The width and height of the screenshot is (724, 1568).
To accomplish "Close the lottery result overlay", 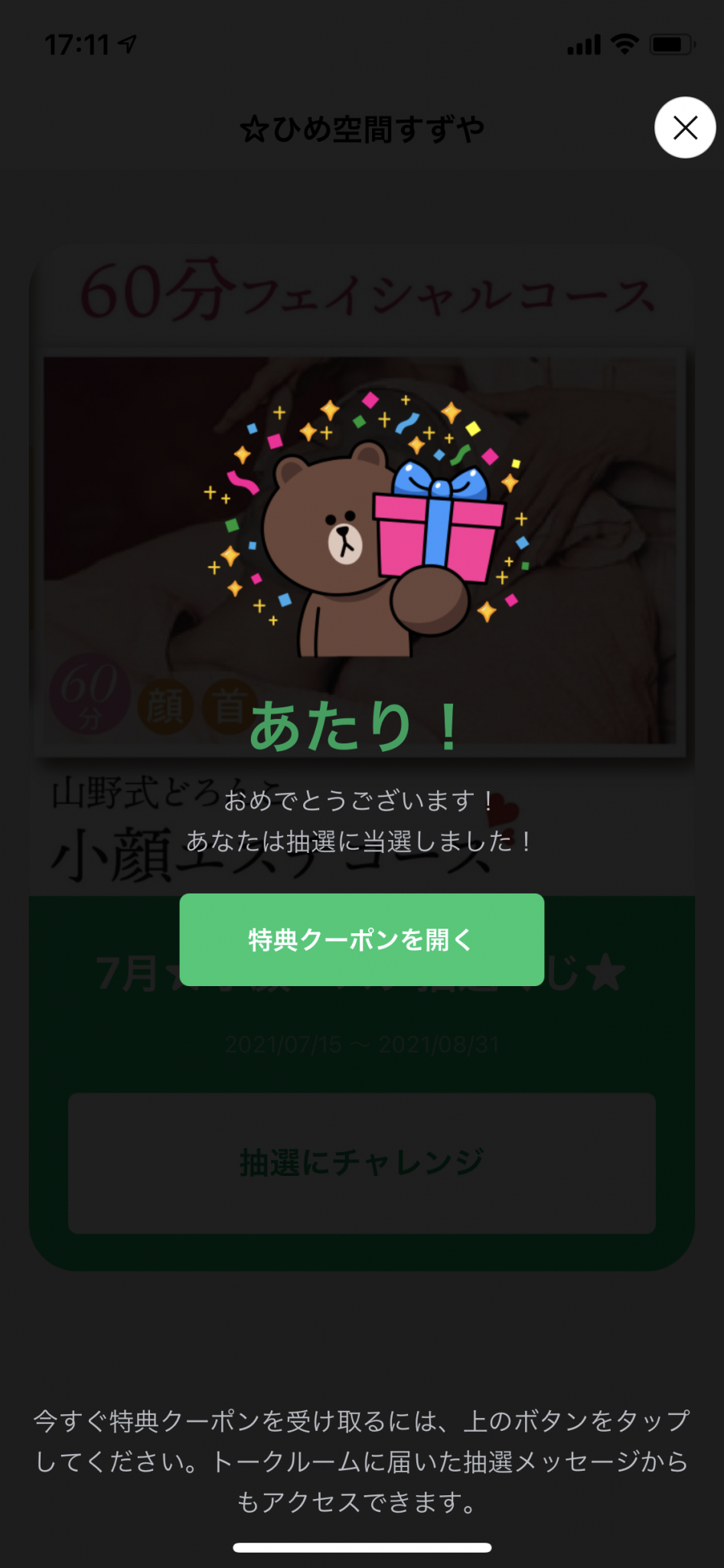I will 685,128.
